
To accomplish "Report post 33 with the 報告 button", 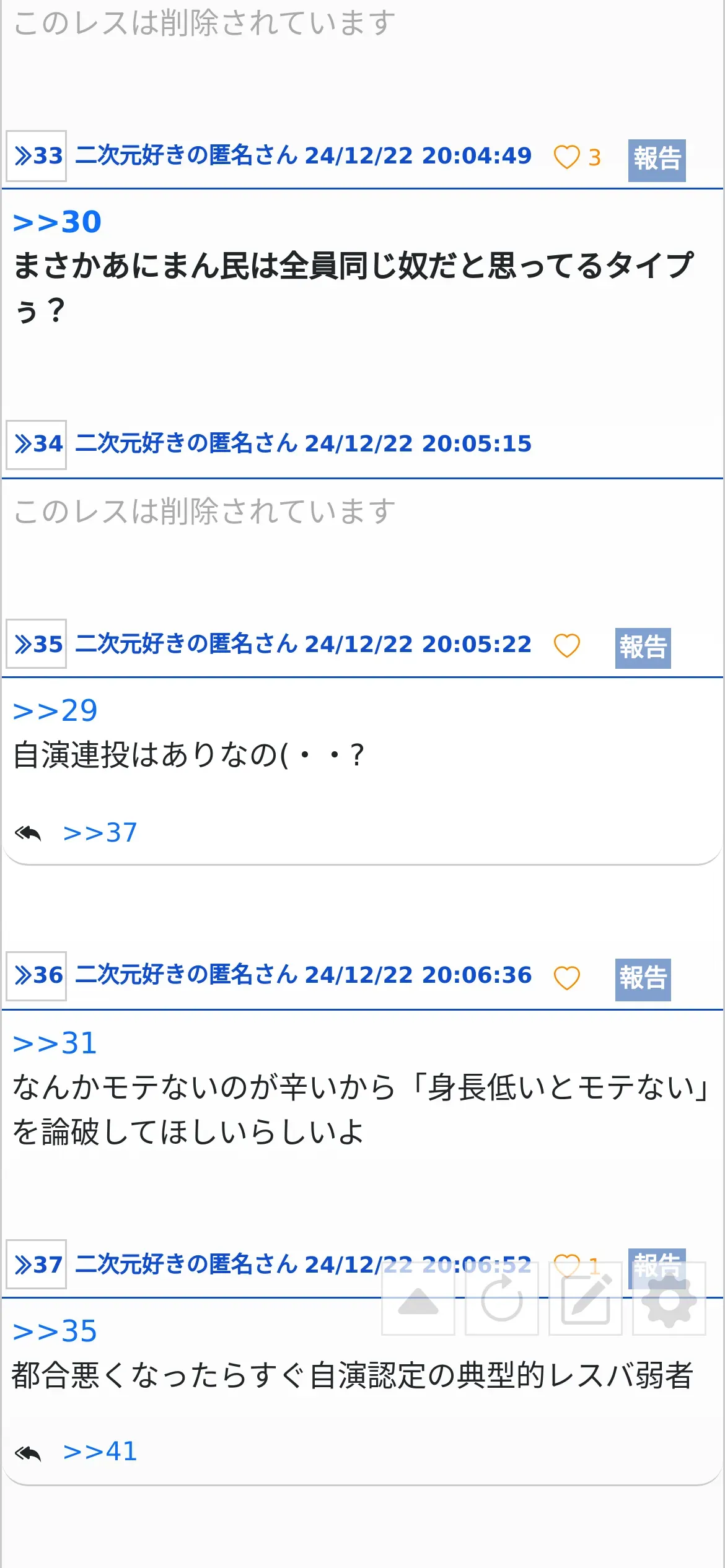I will pos(657,160).
